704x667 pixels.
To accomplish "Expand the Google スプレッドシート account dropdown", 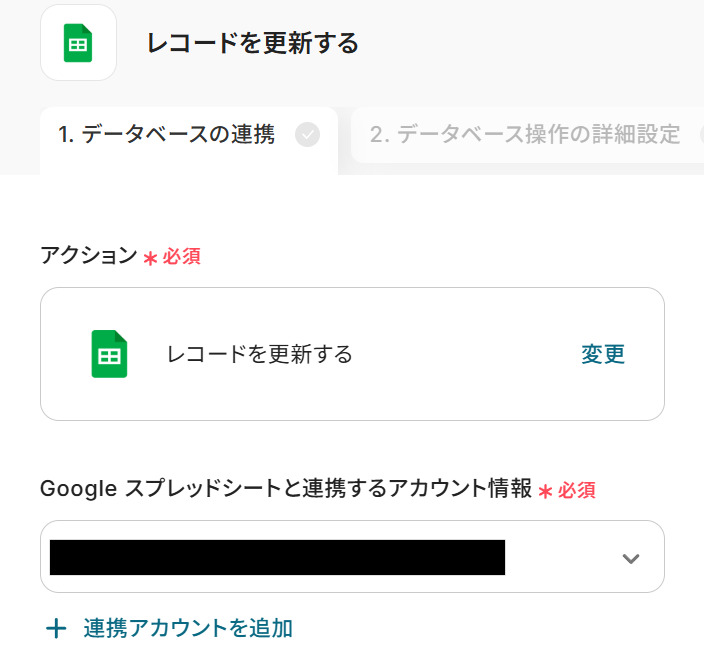I will click(630, 558).
